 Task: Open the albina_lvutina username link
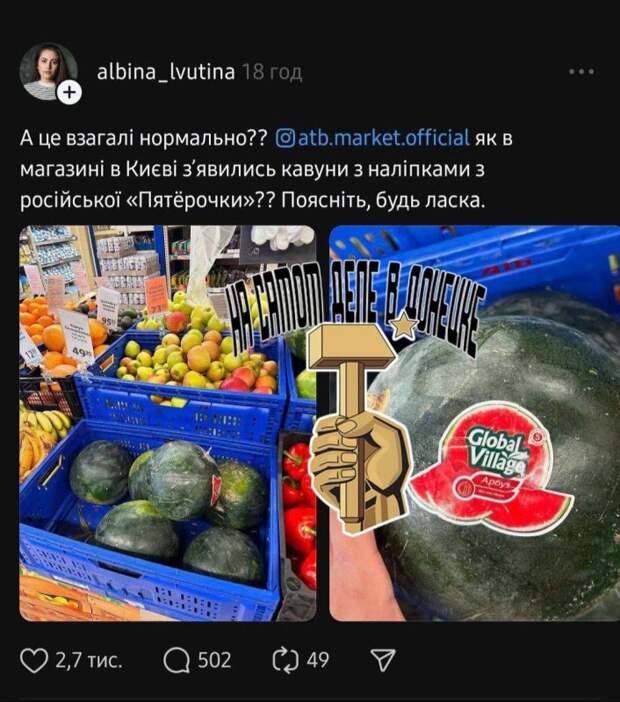click(x=165, y=72)
